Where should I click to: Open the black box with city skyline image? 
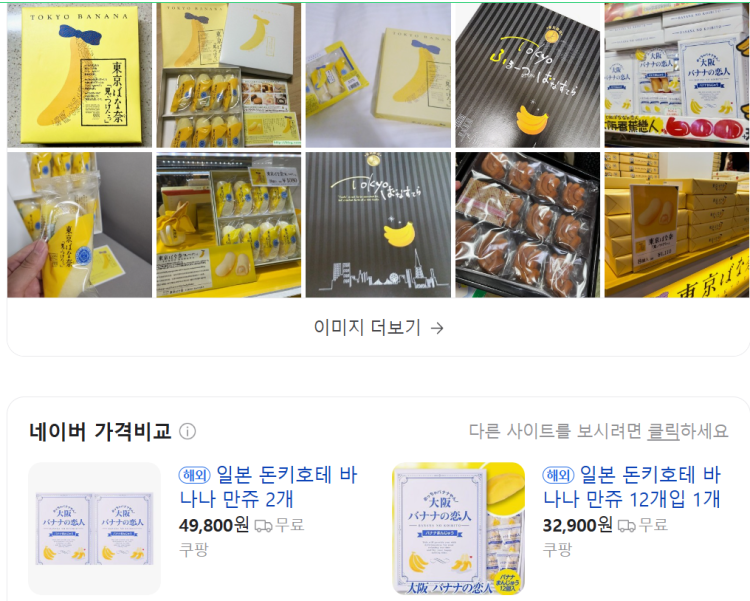coord(378,224)
